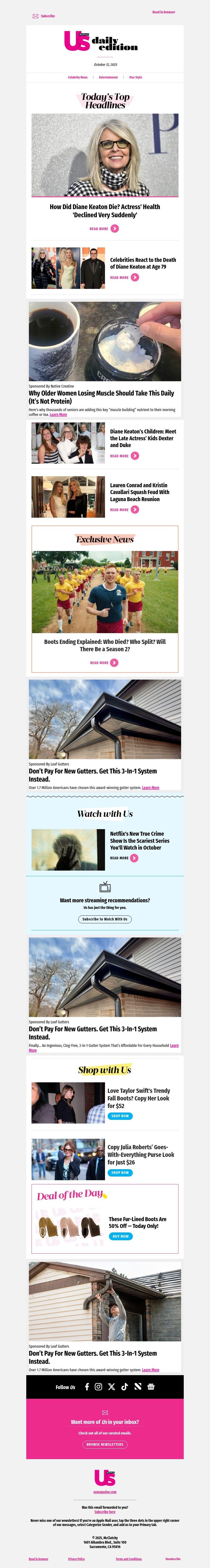Shop now for Taylor Swift's fall boots

[120, 1116]
